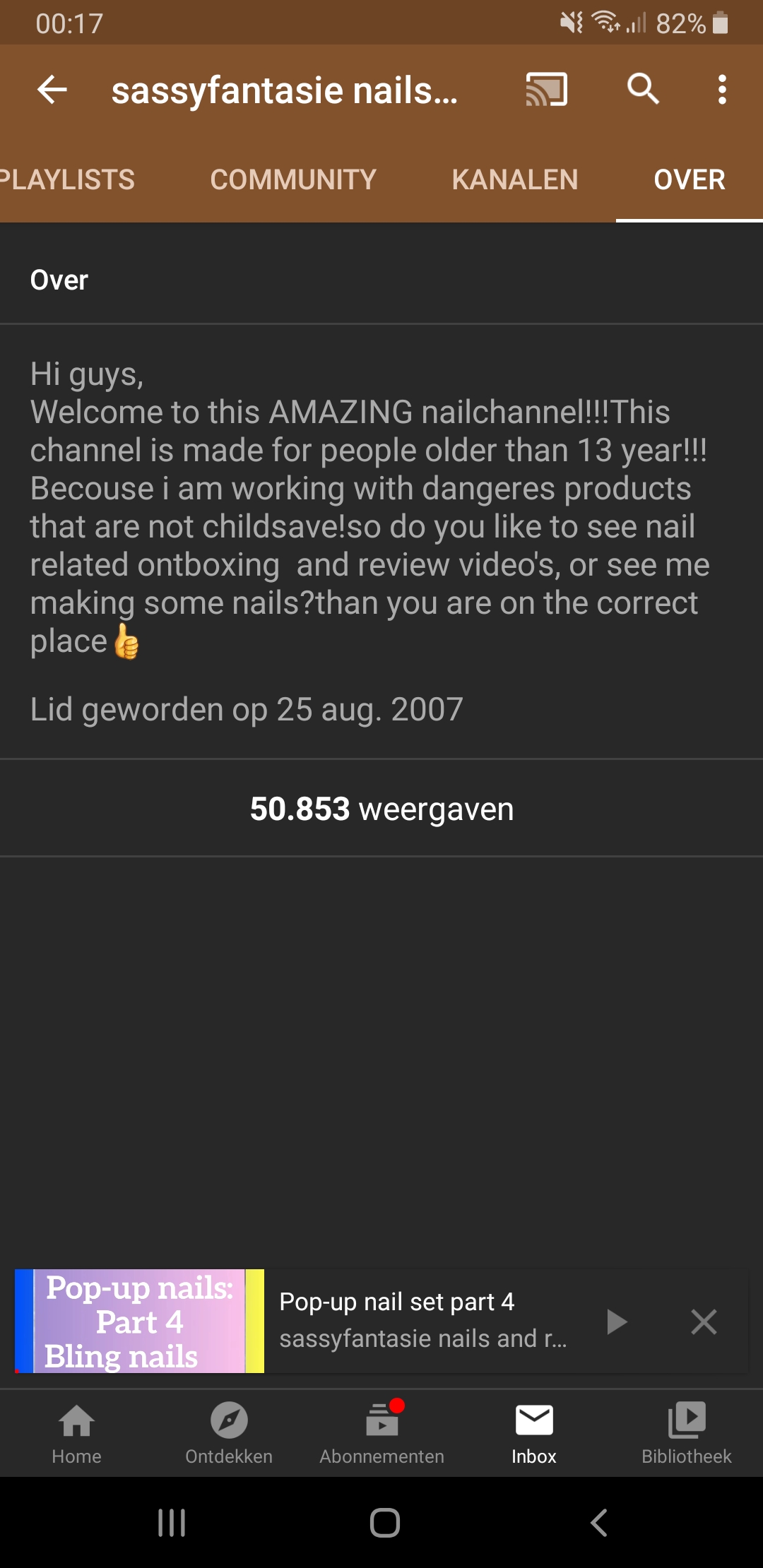Open the Pop-up nails Part 4 miniplayer thumbnail
This screenshot has height=1568, width=763.
point(139,1321)
